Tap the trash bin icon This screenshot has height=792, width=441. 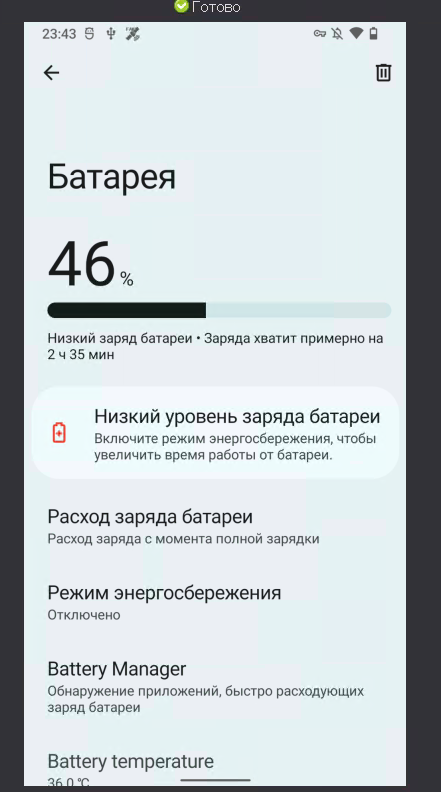[383, 72]
